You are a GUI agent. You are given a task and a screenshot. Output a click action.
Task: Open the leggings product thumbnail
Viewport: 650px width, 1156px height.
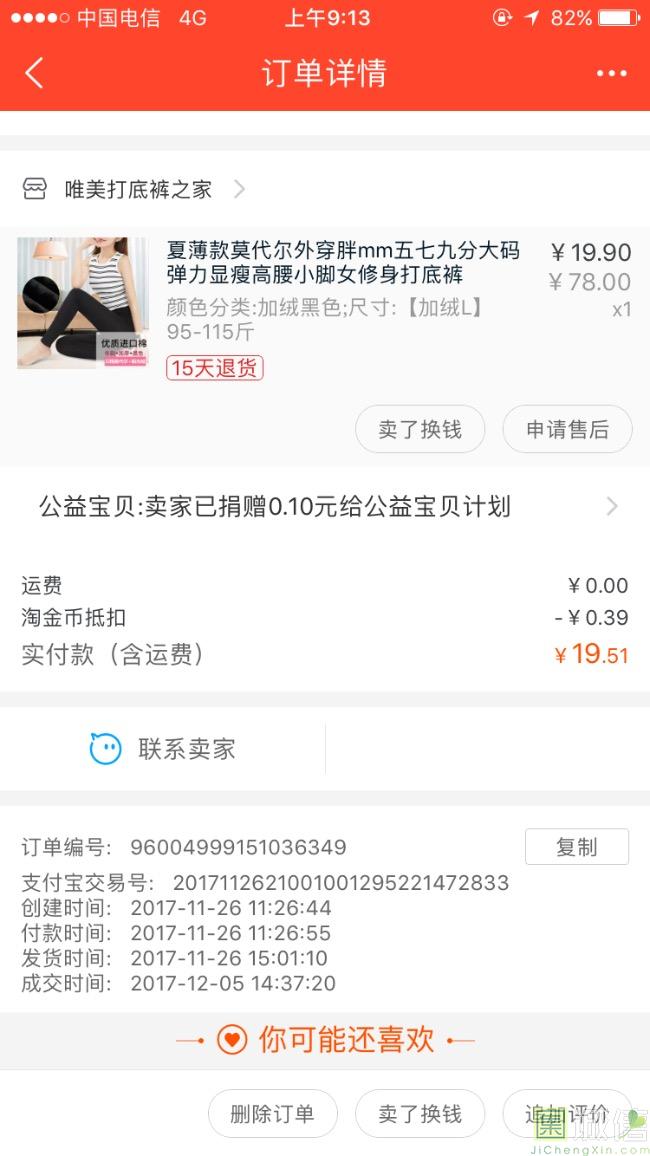[x=83, y=302]
